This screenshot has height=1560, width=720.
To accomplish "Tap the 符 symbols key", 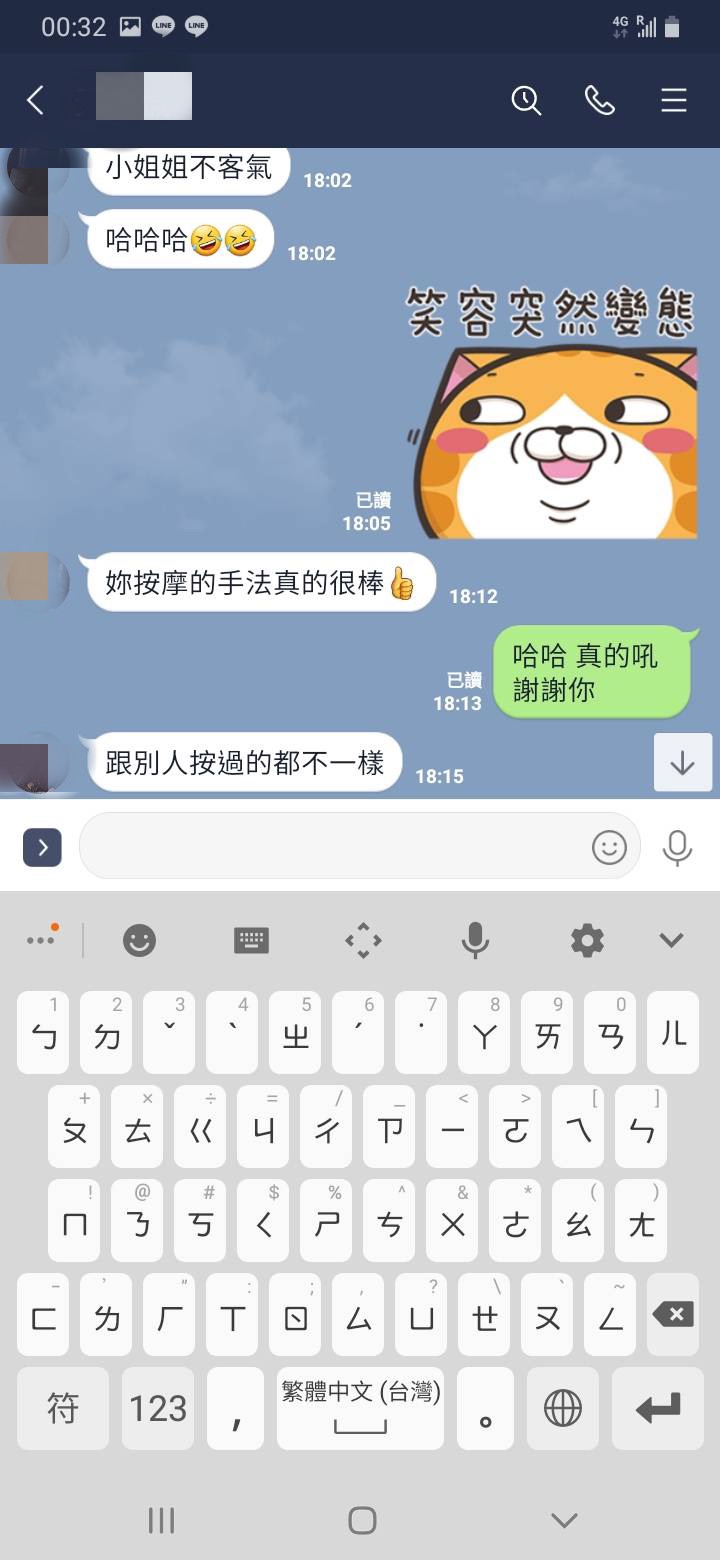I will coord(63,1409).
